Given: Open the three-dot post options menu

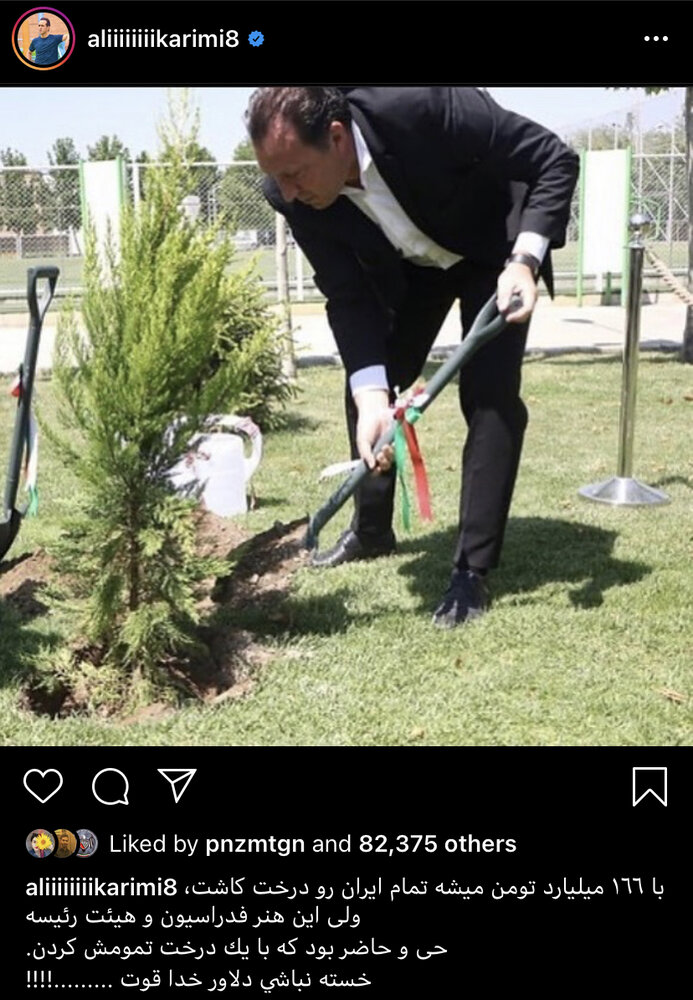Looking at the screenshot, I should tap(655, 39).
